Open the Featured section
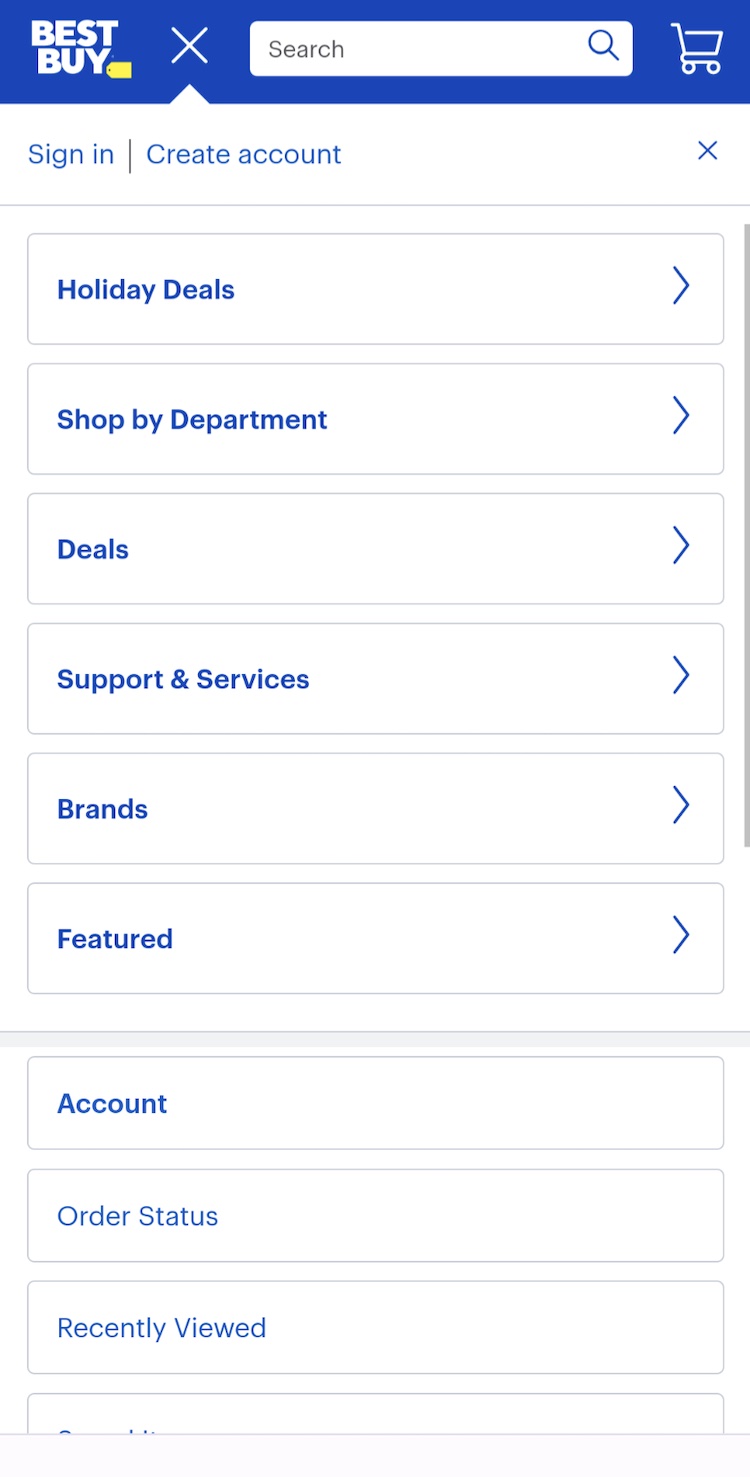 pos(375,939)
